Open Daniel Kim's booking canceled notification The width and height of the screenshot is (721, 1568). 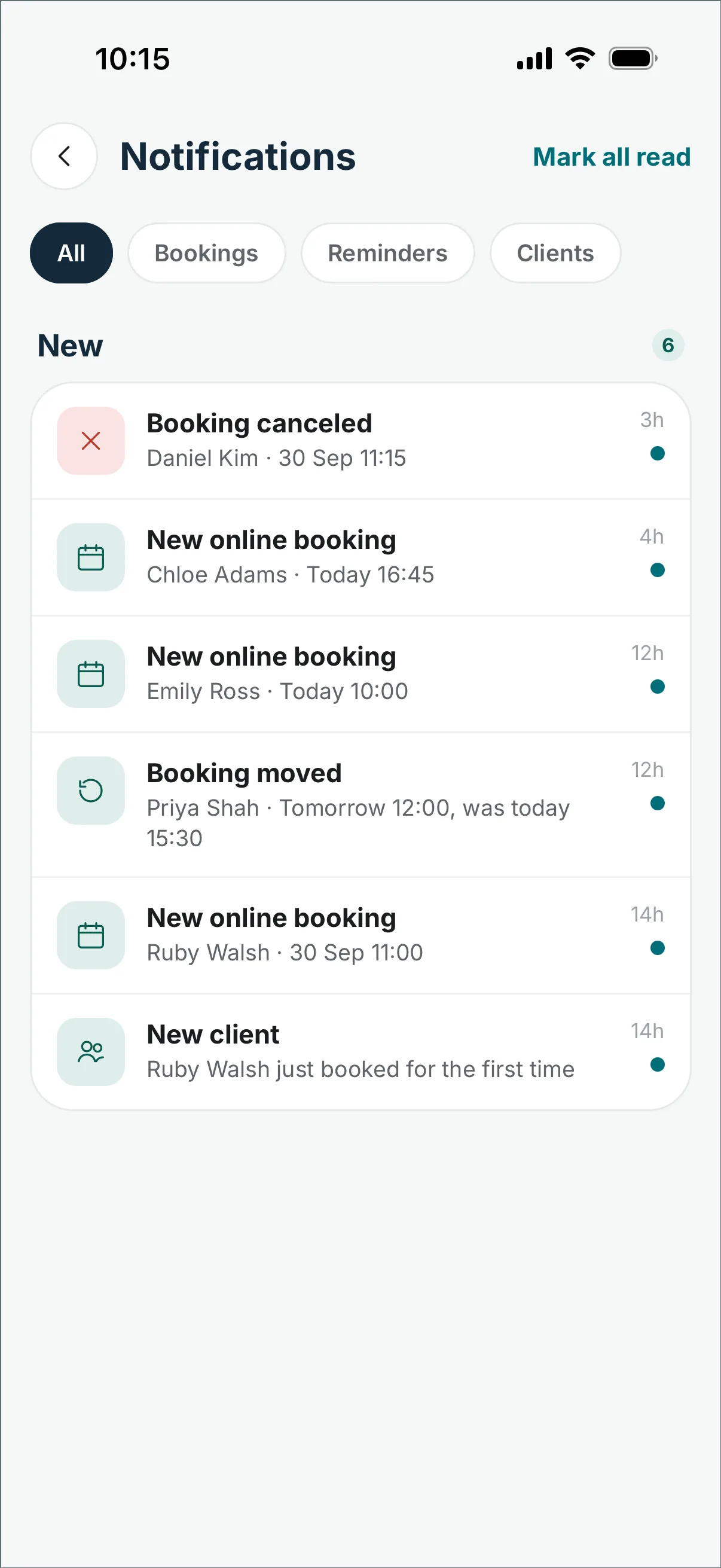(361, 441)
